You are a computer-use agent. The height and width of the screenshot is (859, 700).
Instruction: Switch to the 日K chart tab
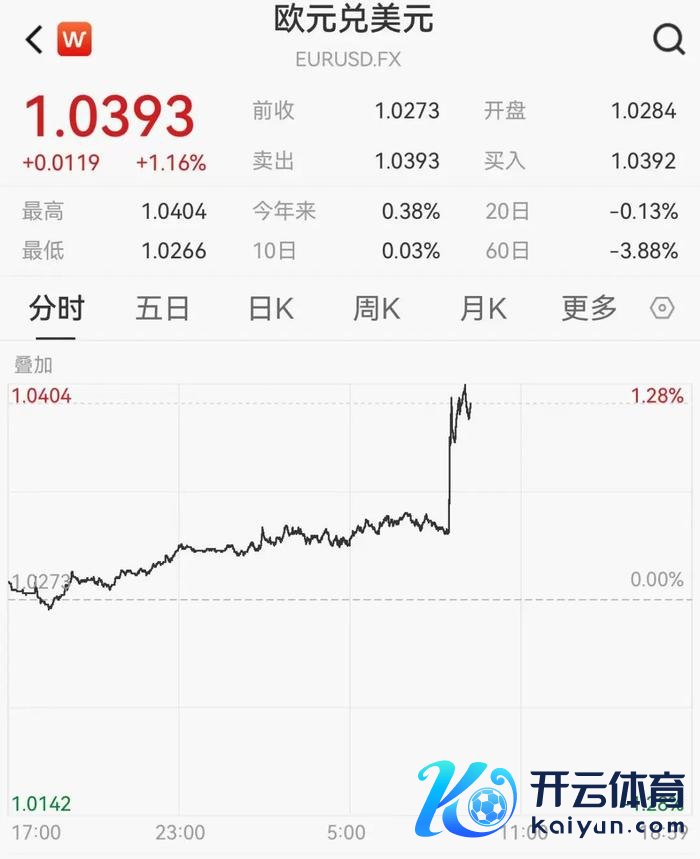[x=271, y=309]
